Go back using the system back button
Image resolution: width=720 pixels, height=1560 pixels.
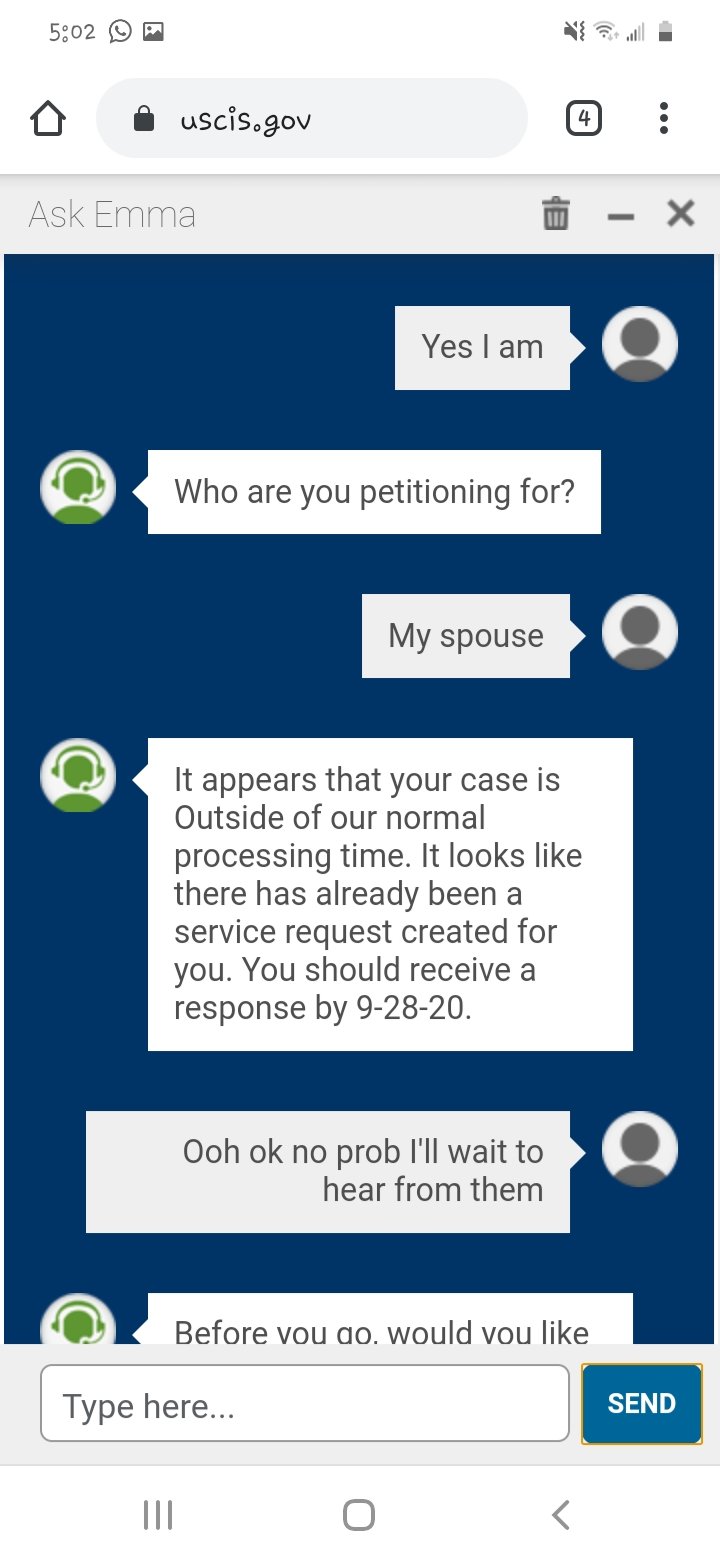click(x=561, y=1514)
